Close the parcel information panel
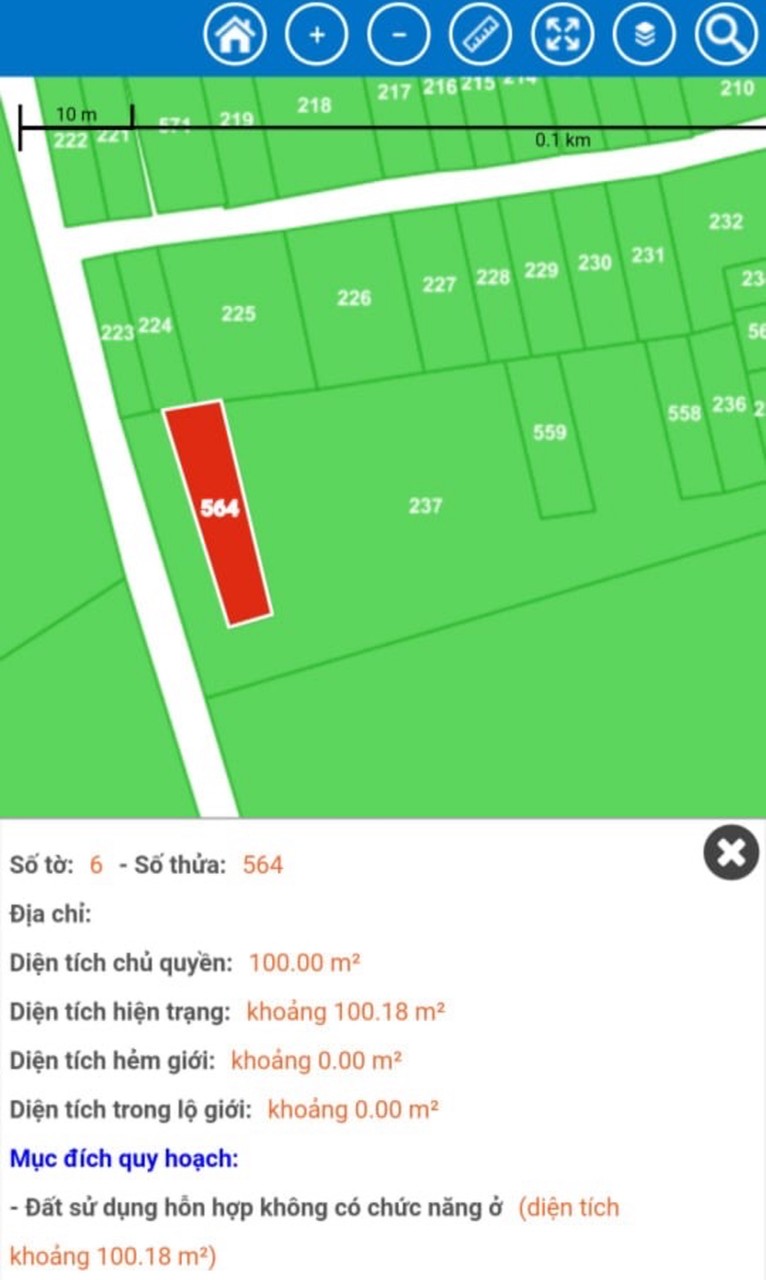This screenshot has height=1280, width=766. (x=731, y=853)
